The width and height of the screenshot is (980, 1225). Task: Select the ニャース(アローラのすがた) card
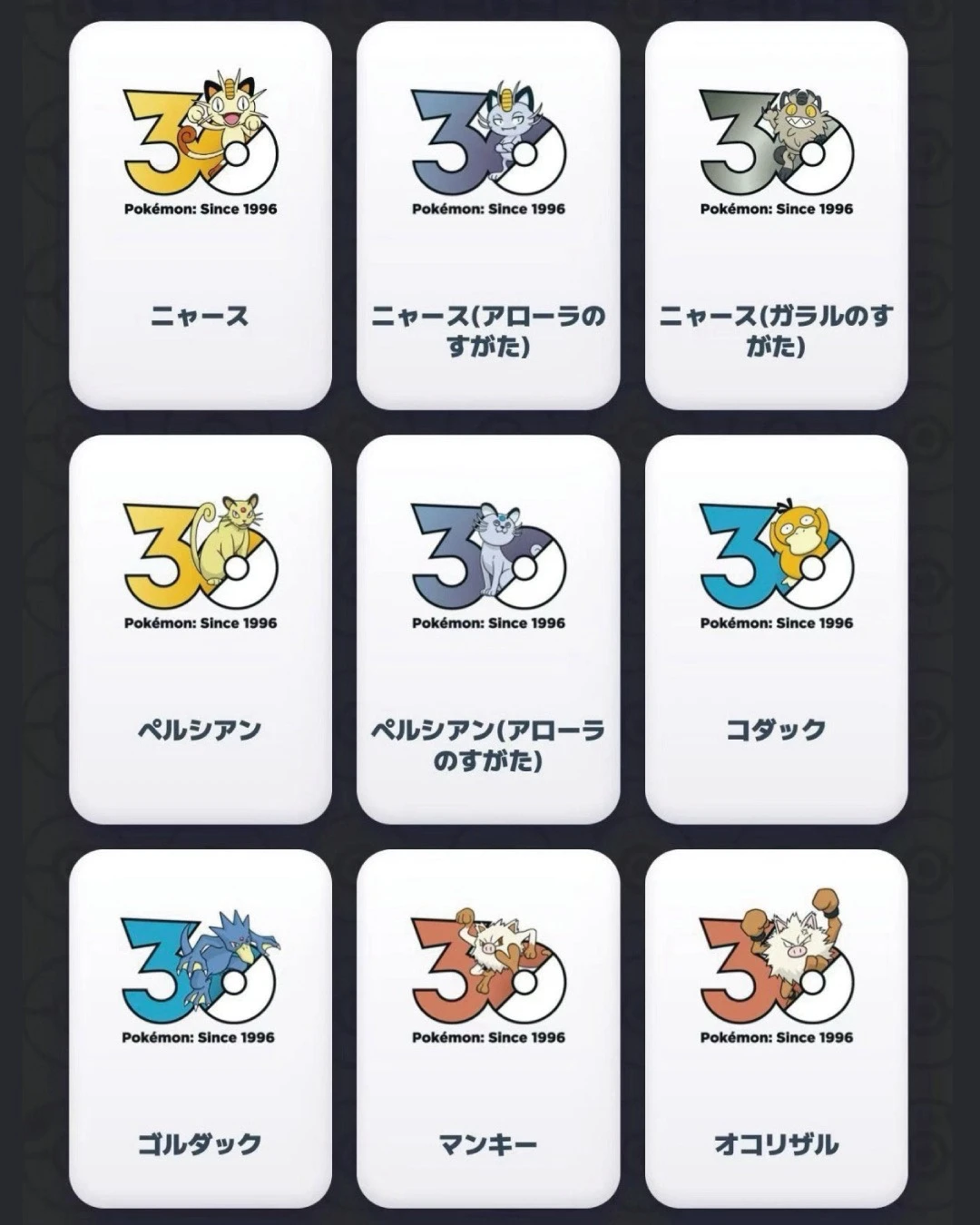488,215
